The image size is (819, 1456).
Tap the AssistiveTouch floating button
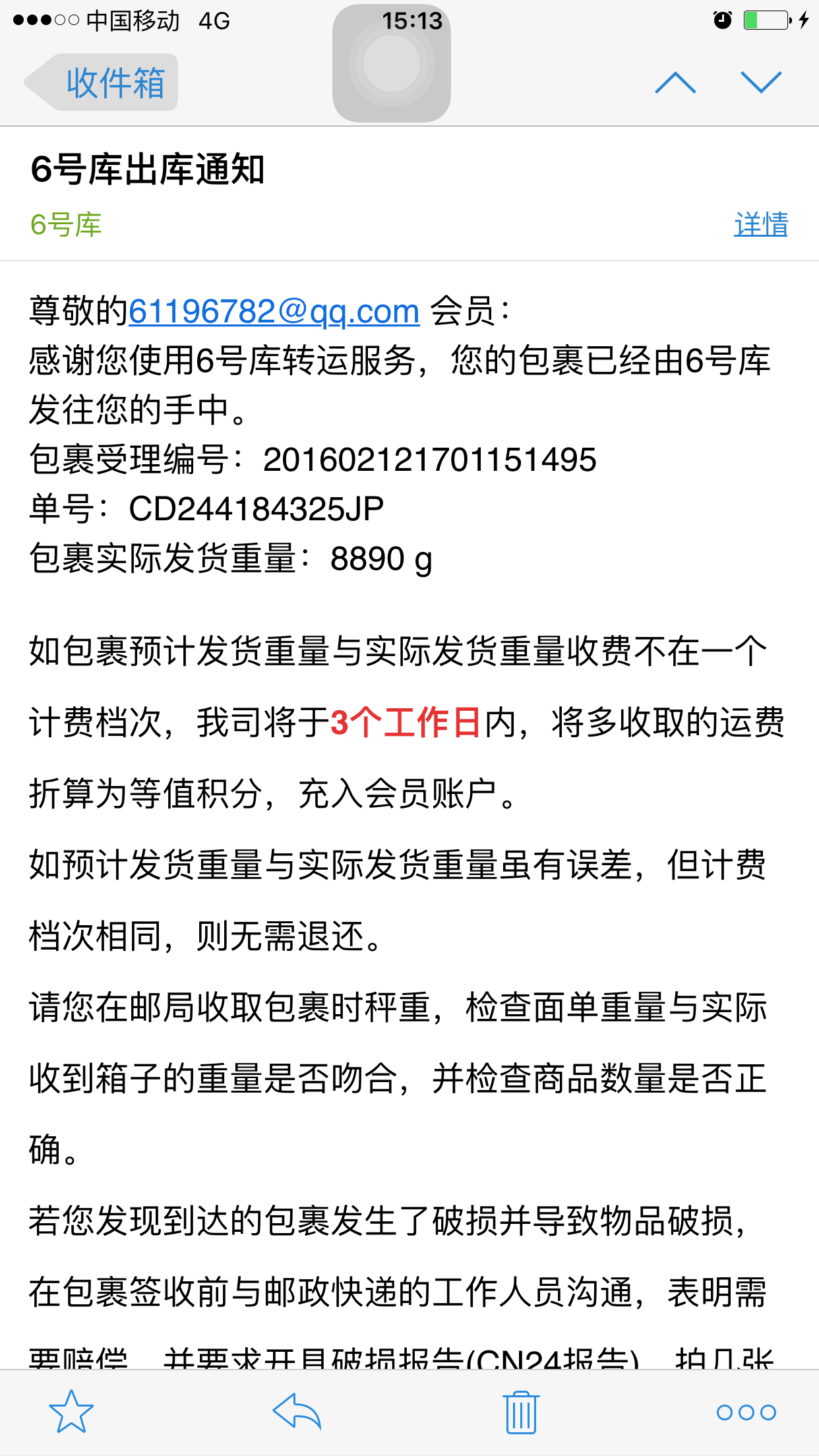pyautogui.click(x=392, y=63)
